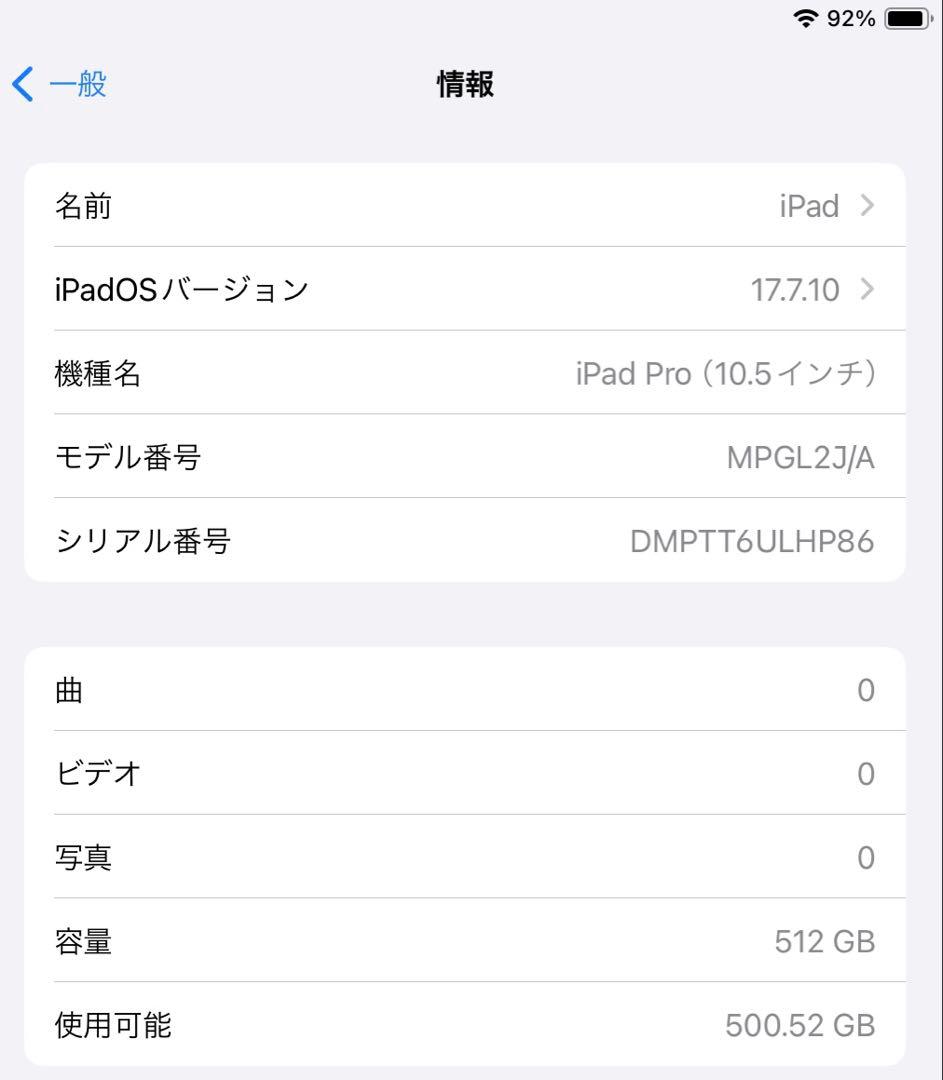
Task: Tap the Wi-Fi icon in status bar
Action: pos(806,18)
